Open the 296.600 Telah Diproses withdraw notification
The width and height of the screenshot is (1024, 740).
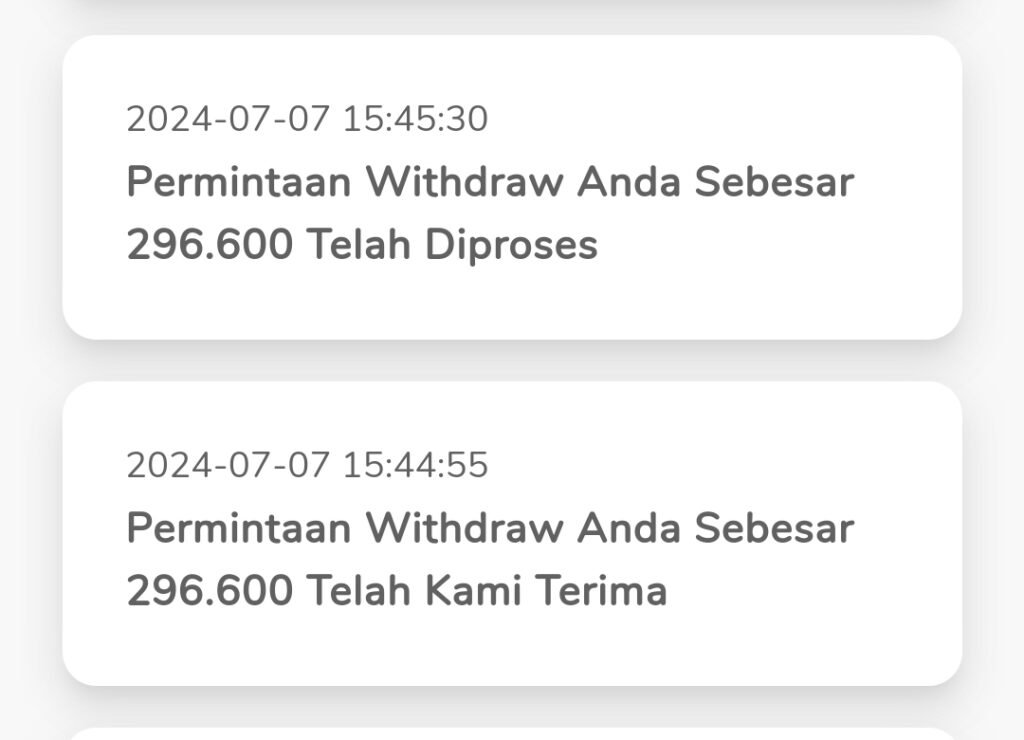coord(511,188)
